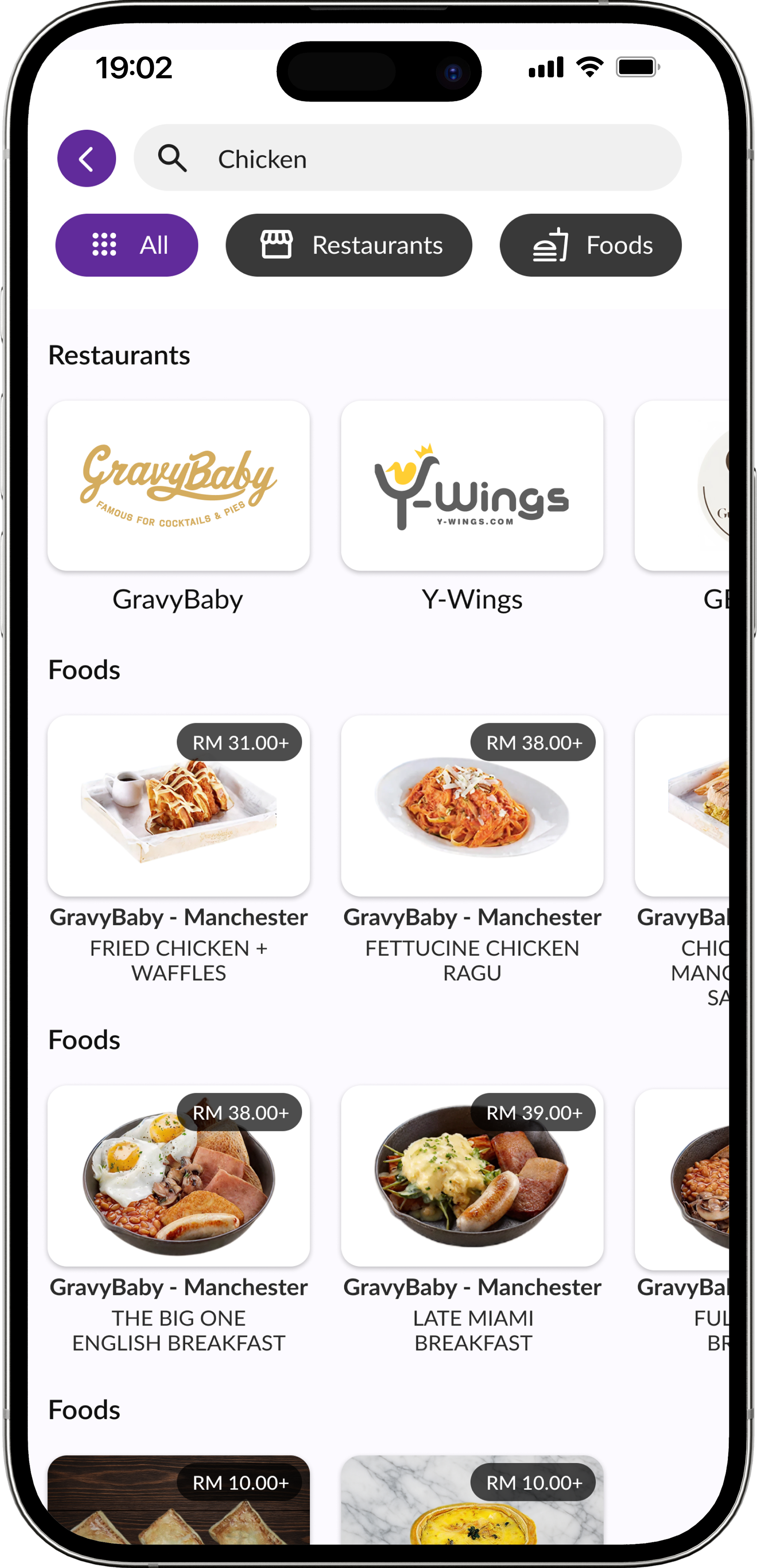The image size is (757, 1568).
Task: Go back using the purple arrow
Action: pyautogui.click(x=86, y=158)
